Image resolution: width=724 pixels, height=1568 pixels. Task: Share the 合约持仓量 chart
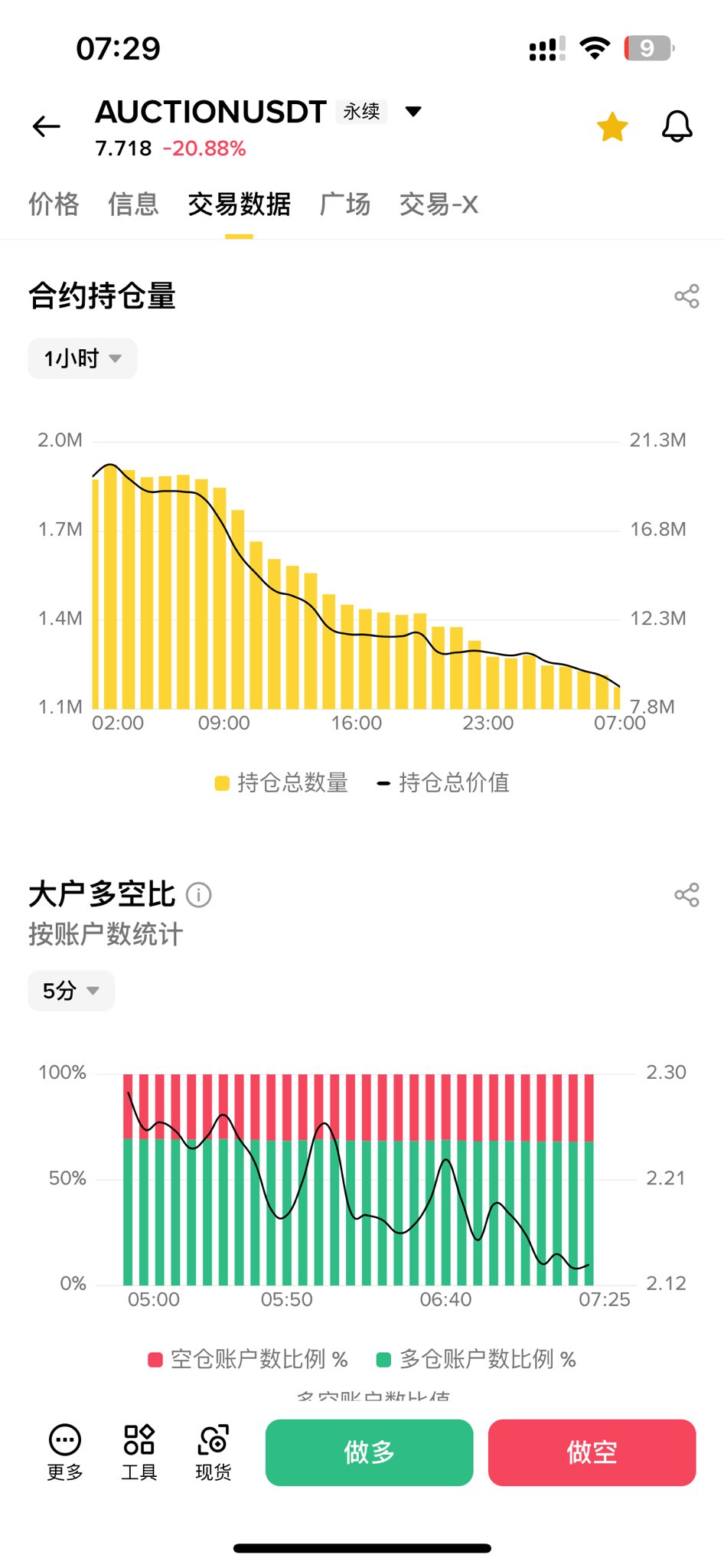pos(686,296)
